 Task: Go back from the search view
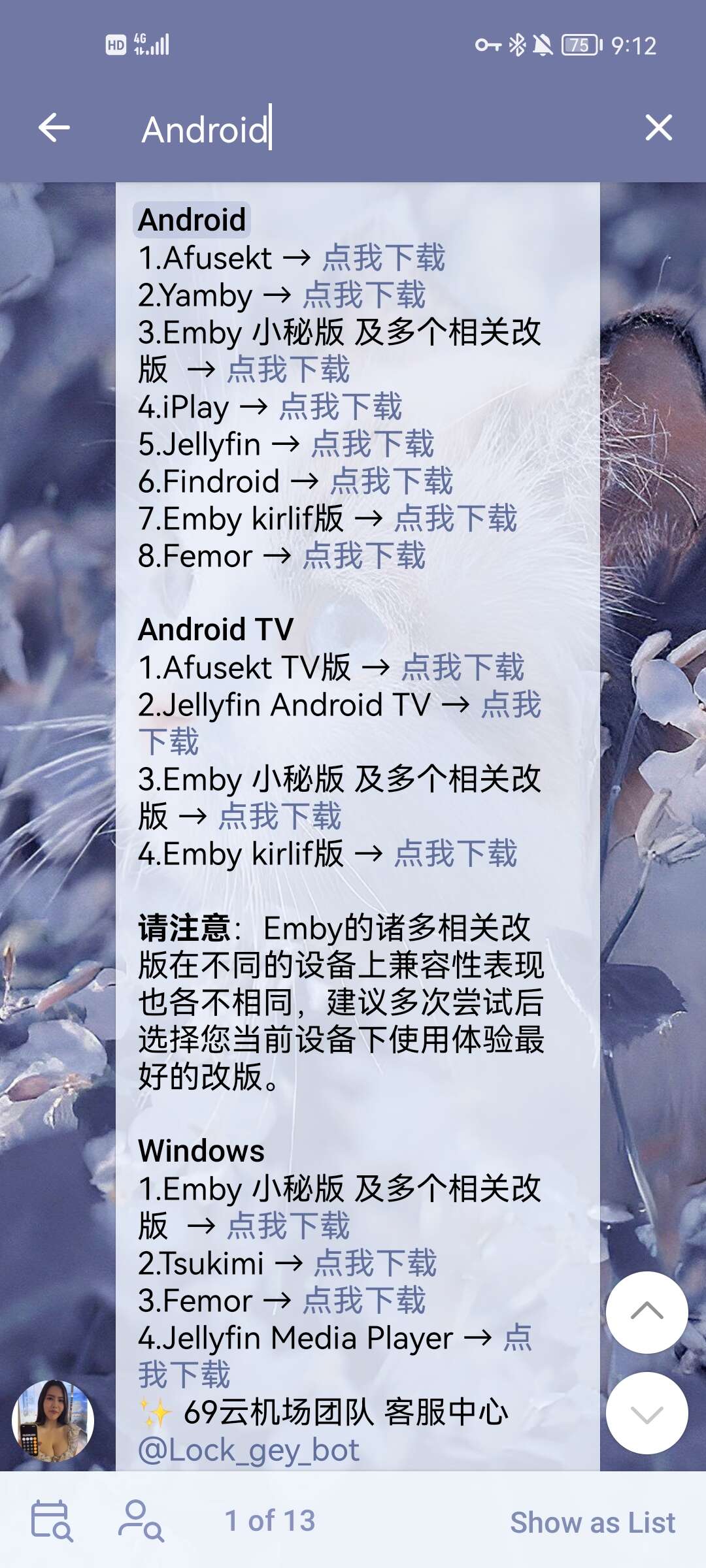[54, 127]
